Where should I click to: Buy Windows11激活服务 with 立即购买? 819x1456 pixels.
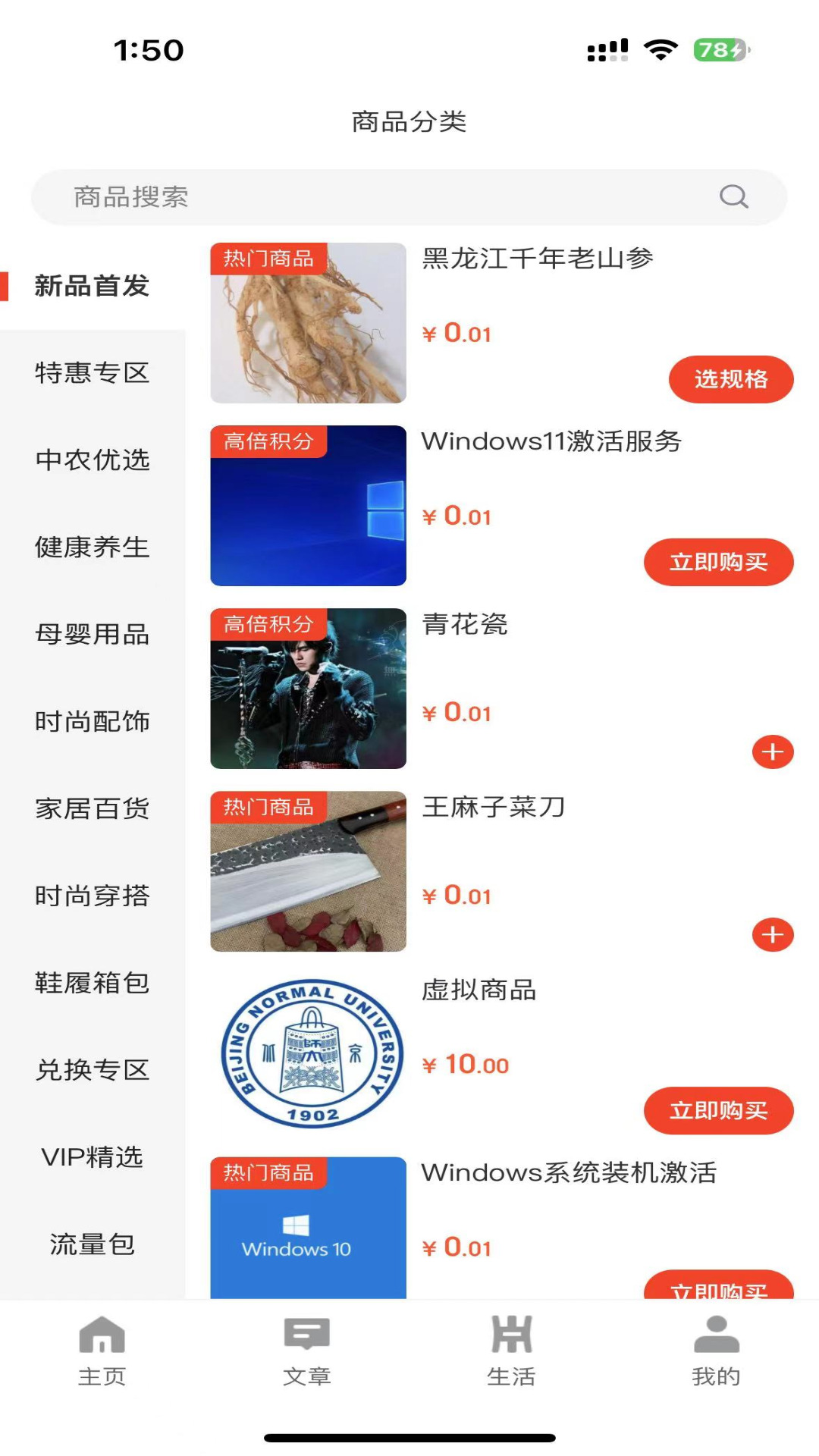tap(718, 562)
